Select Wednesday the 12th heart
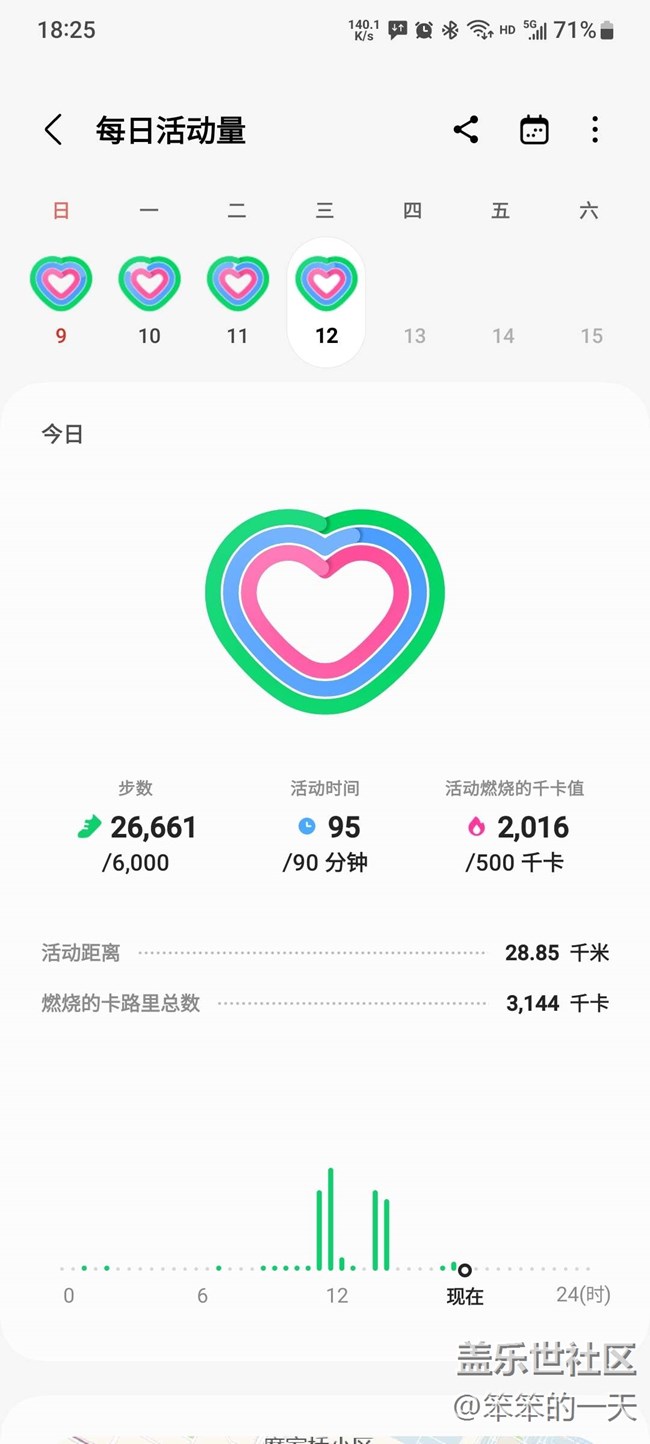The height and width of the screenshot is (1444, 650). click(326, 283)
